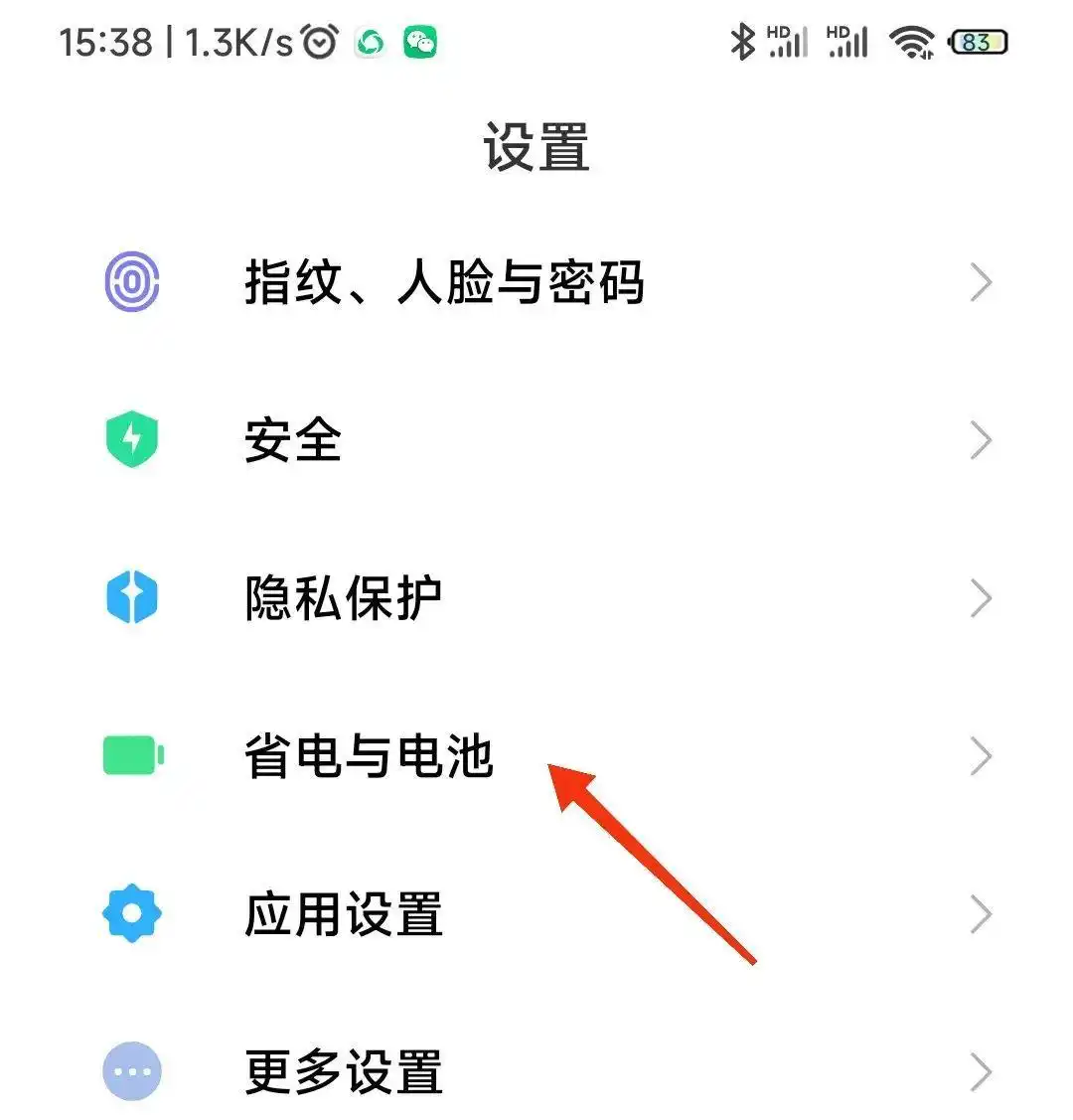Expand the 应用设置 row chevron
Screen dimensions: 1073x1120
pyautogui.click(x=982, y=913)
